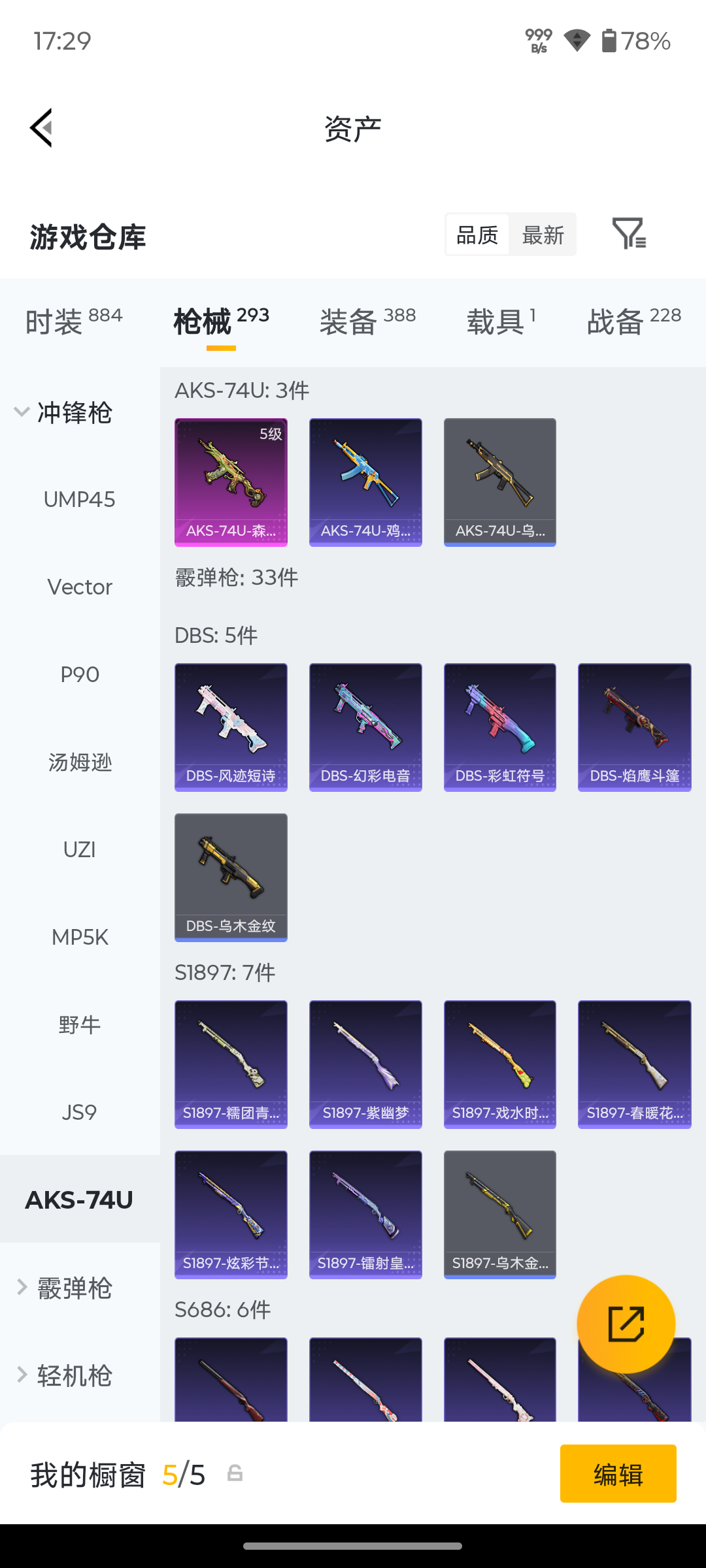706x1568 pixels.
Task: Open the 载具 tab
Action: [501, 321]
